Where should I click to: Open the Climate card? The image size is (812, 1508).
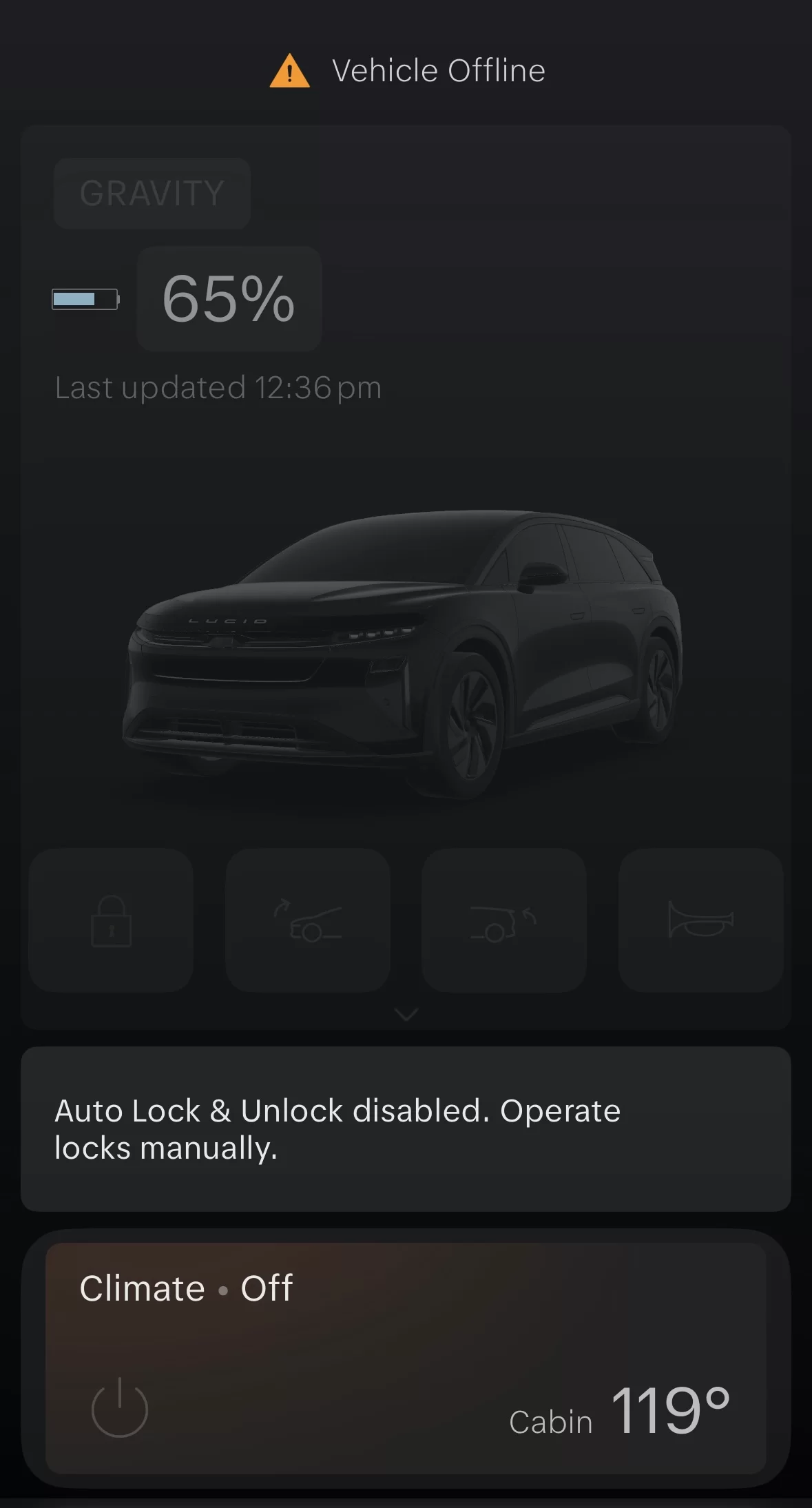click(x=406, y=1358)
